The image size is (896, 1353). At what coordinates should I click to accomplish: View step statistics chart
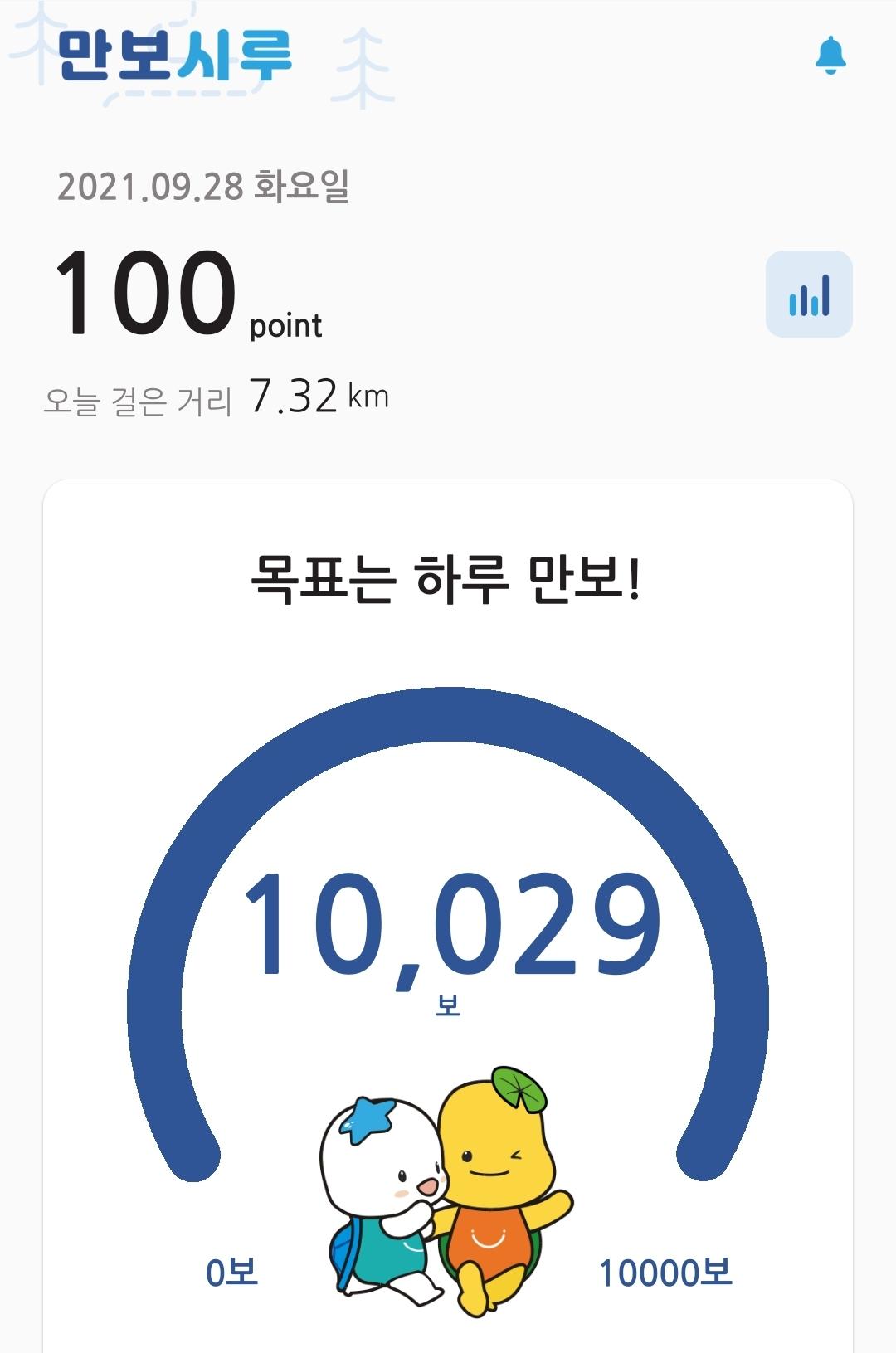[809, 294]
